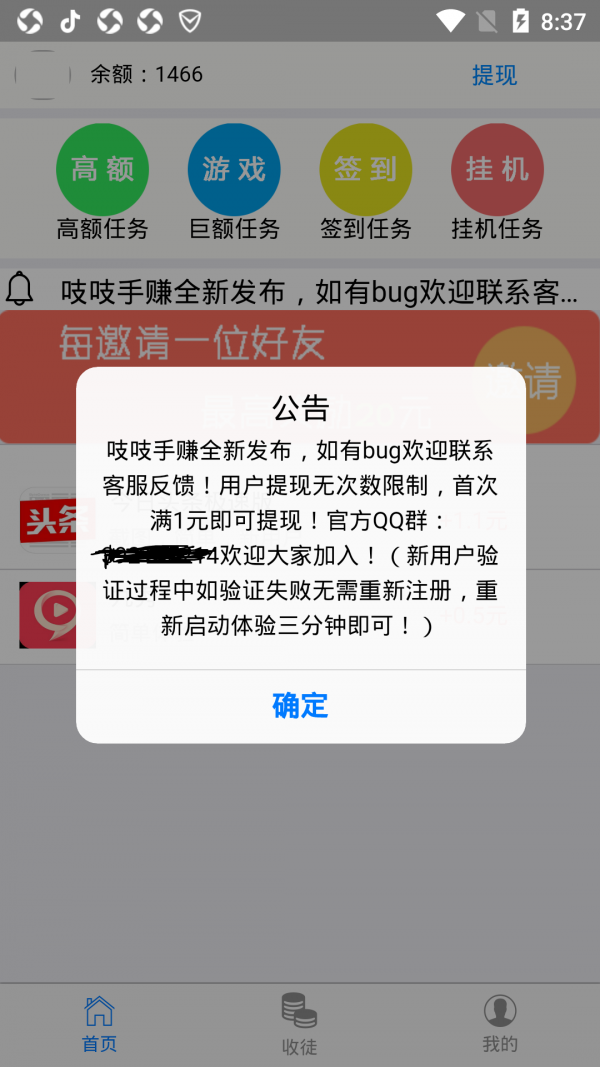Open the scrolling announcement with bell
This screenshot has width=600, height=1067.
(300, 291)
